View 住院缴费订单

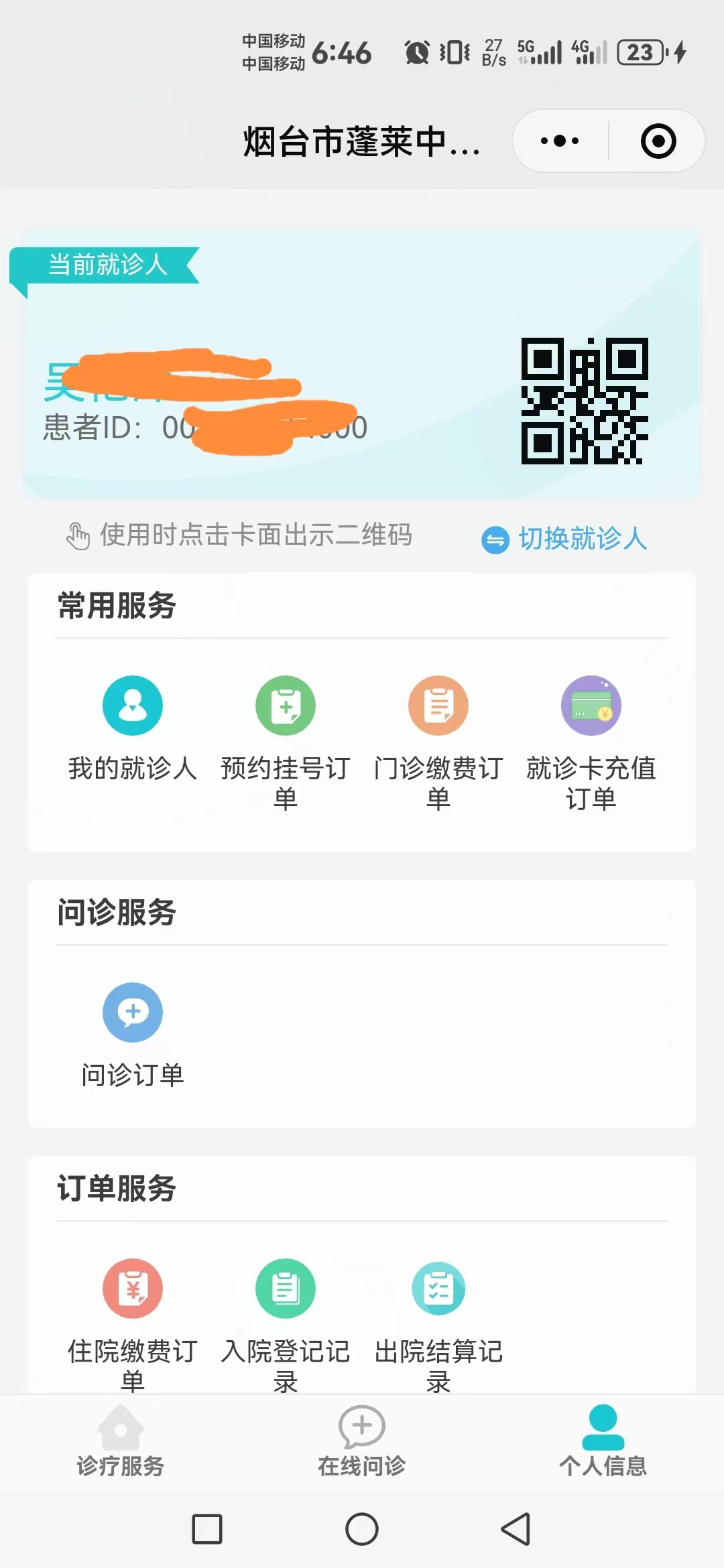click(x=133, y=1325)
